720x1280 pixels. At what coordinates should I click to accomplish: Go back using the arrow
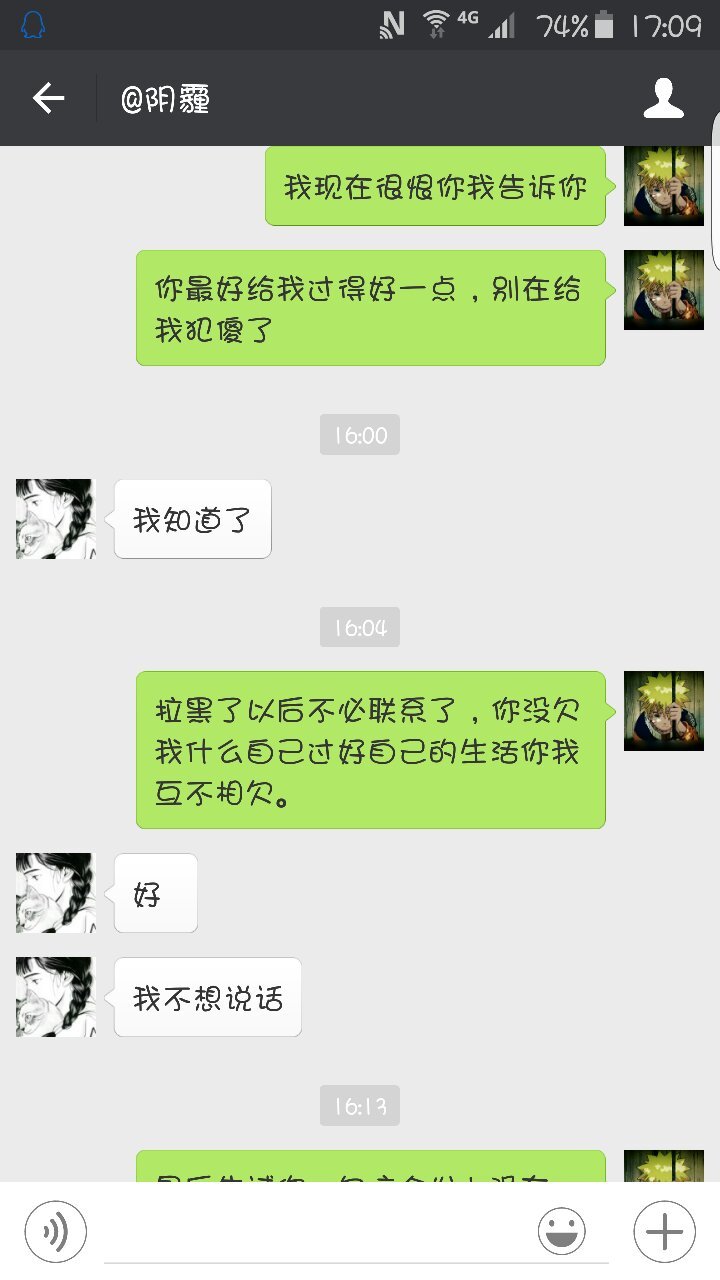[x=48, y=98]
